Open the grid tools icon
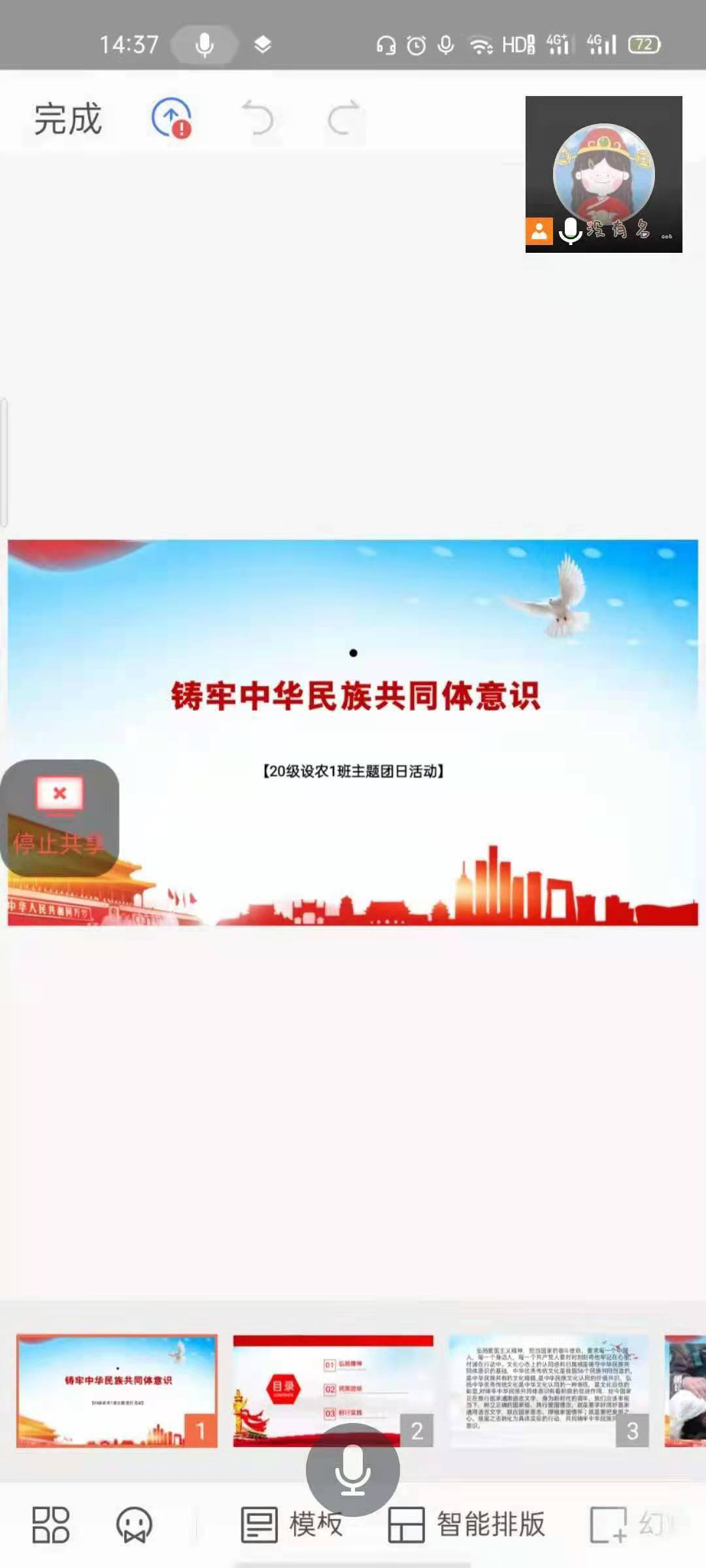Image resolution: width=706 pixels, height=1568 pixels. (x=50, y=1525)
